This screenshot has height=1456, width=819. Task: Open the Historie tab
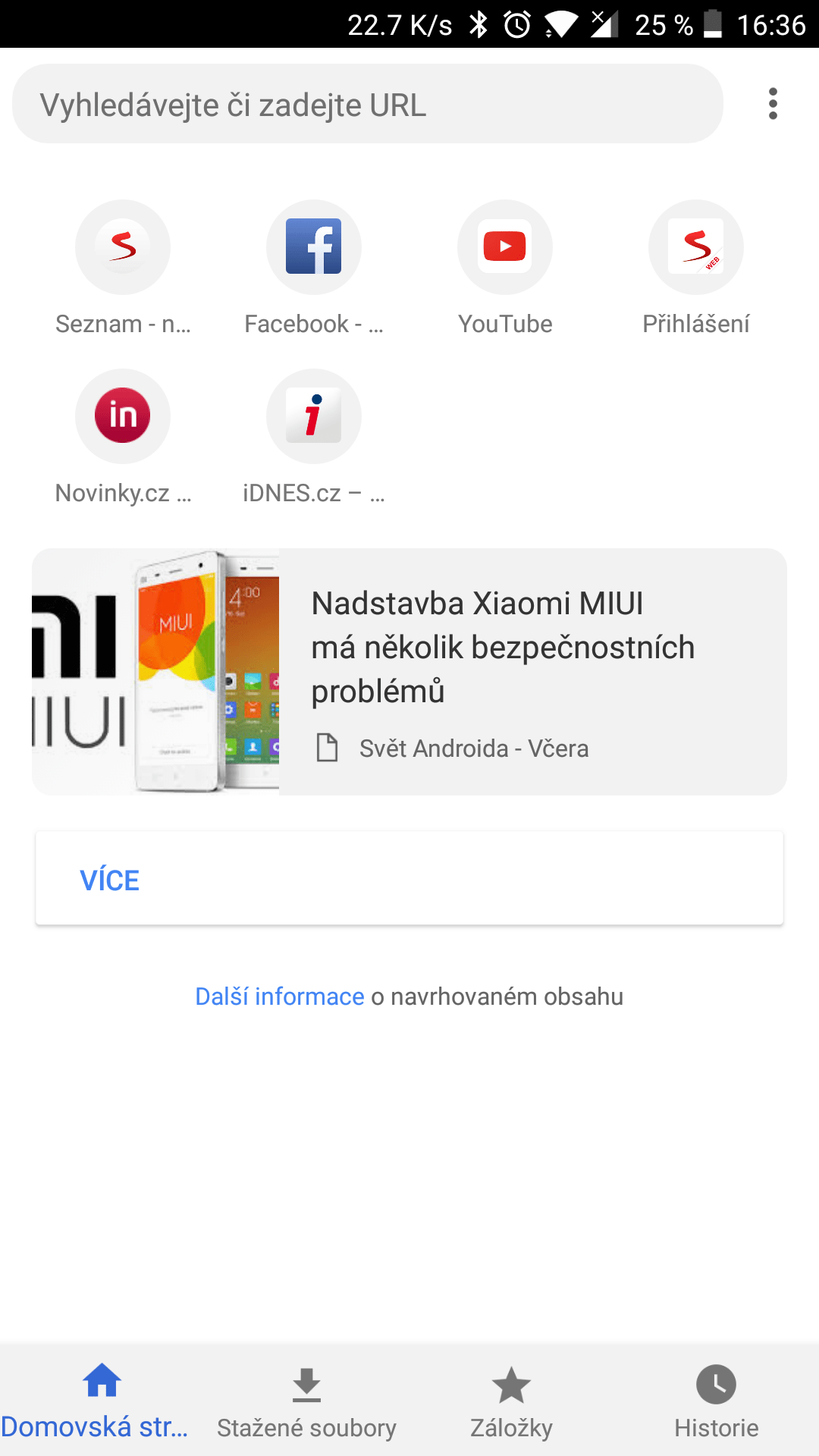pyautogui.click(x=717, y=1401)
